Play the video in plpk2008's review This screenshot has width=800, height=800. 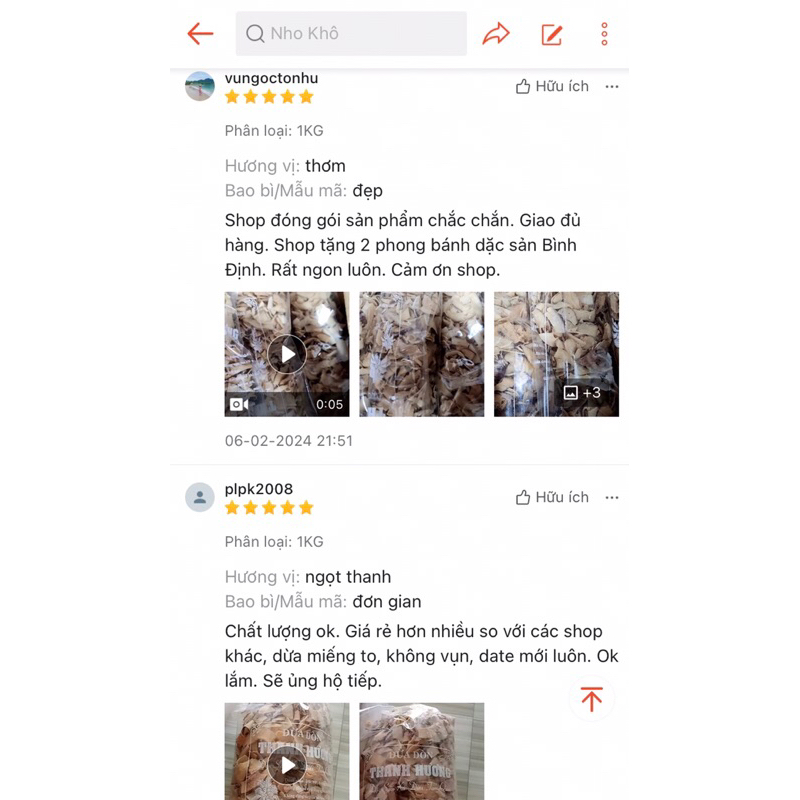coord(287,765)
